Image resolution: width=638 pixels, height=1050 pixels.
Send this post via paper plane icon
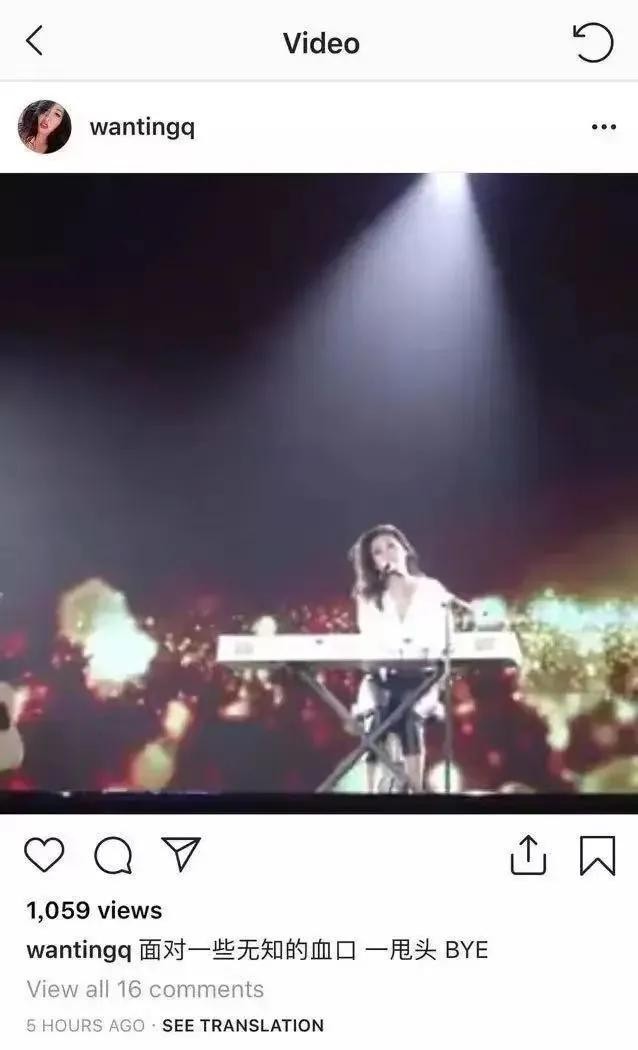pyautogui.click(x=181, y=854)
